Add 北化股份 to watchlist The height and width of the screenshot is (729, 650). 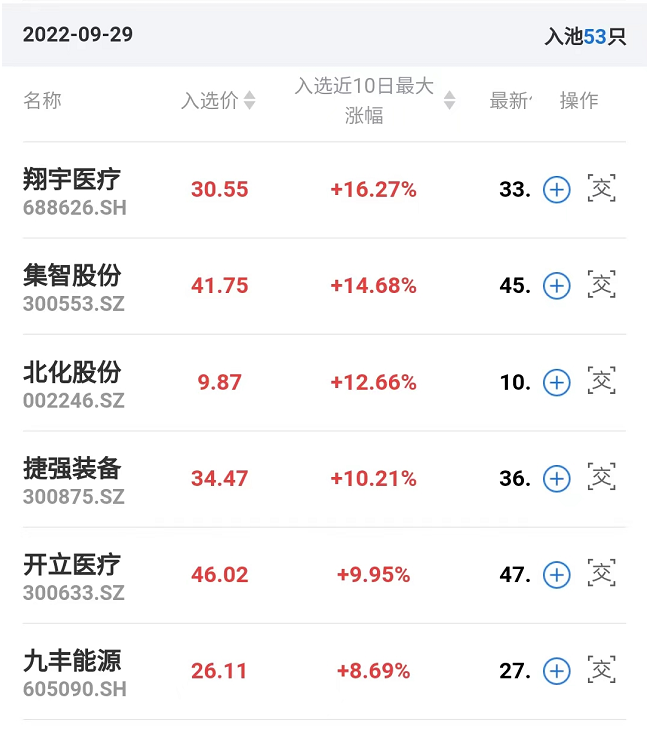[x=556, y=382]
